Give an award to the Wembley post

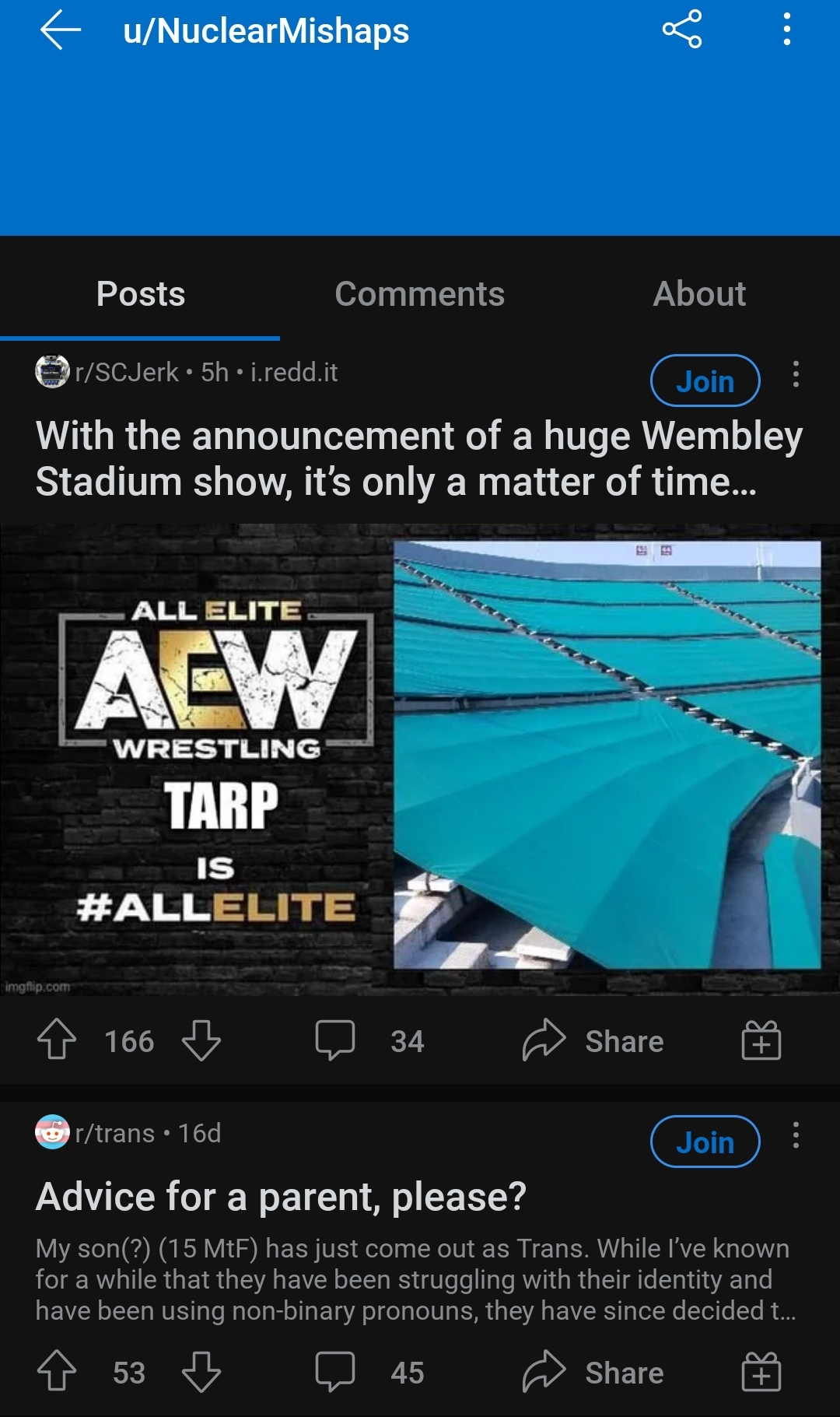point(761,1040)
